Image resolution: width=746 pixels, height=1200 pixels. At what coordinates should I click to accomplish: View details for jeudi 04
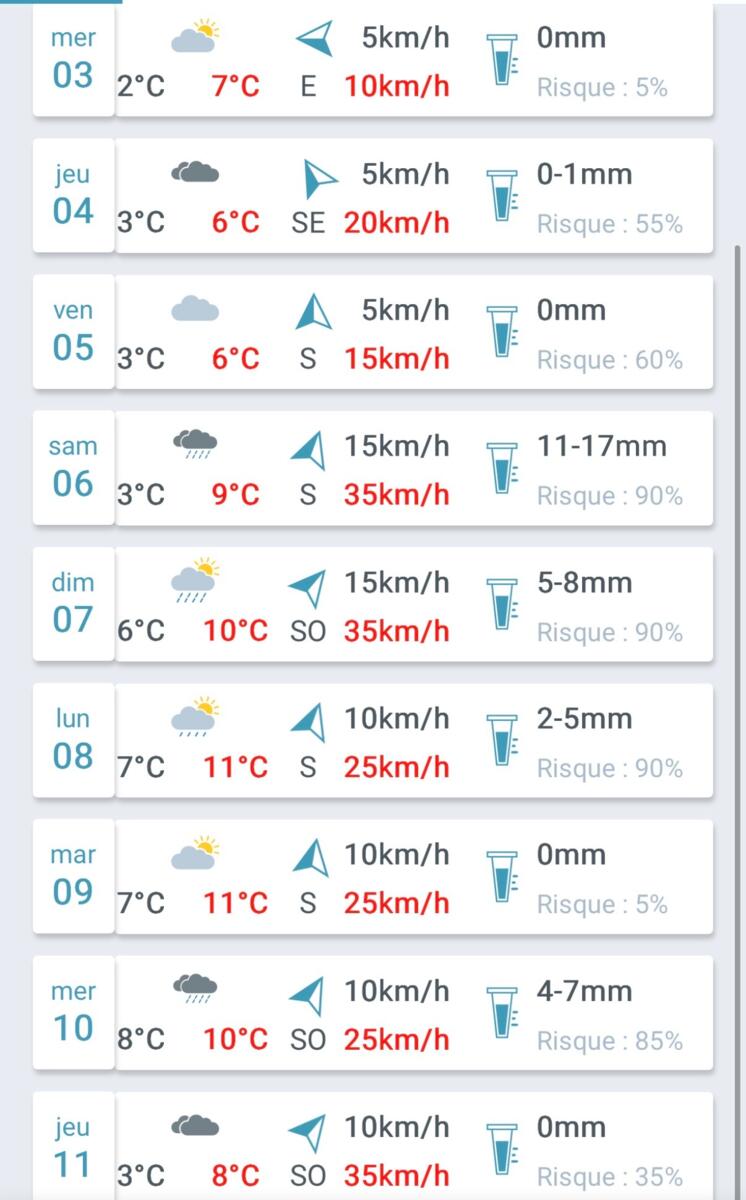(x=372, y=196)
